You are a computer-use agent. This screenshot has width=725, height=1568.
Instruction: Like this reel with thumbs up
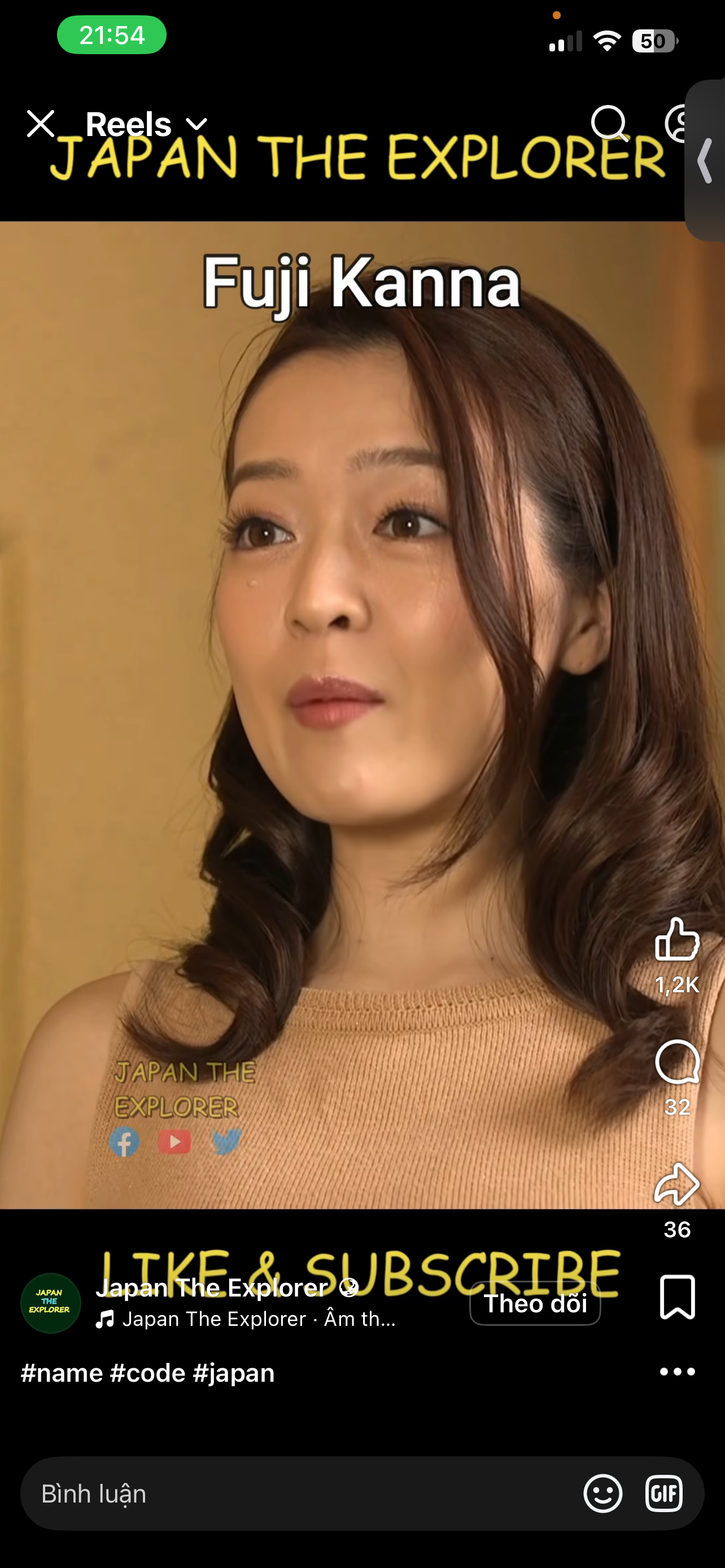coord(677,940)
